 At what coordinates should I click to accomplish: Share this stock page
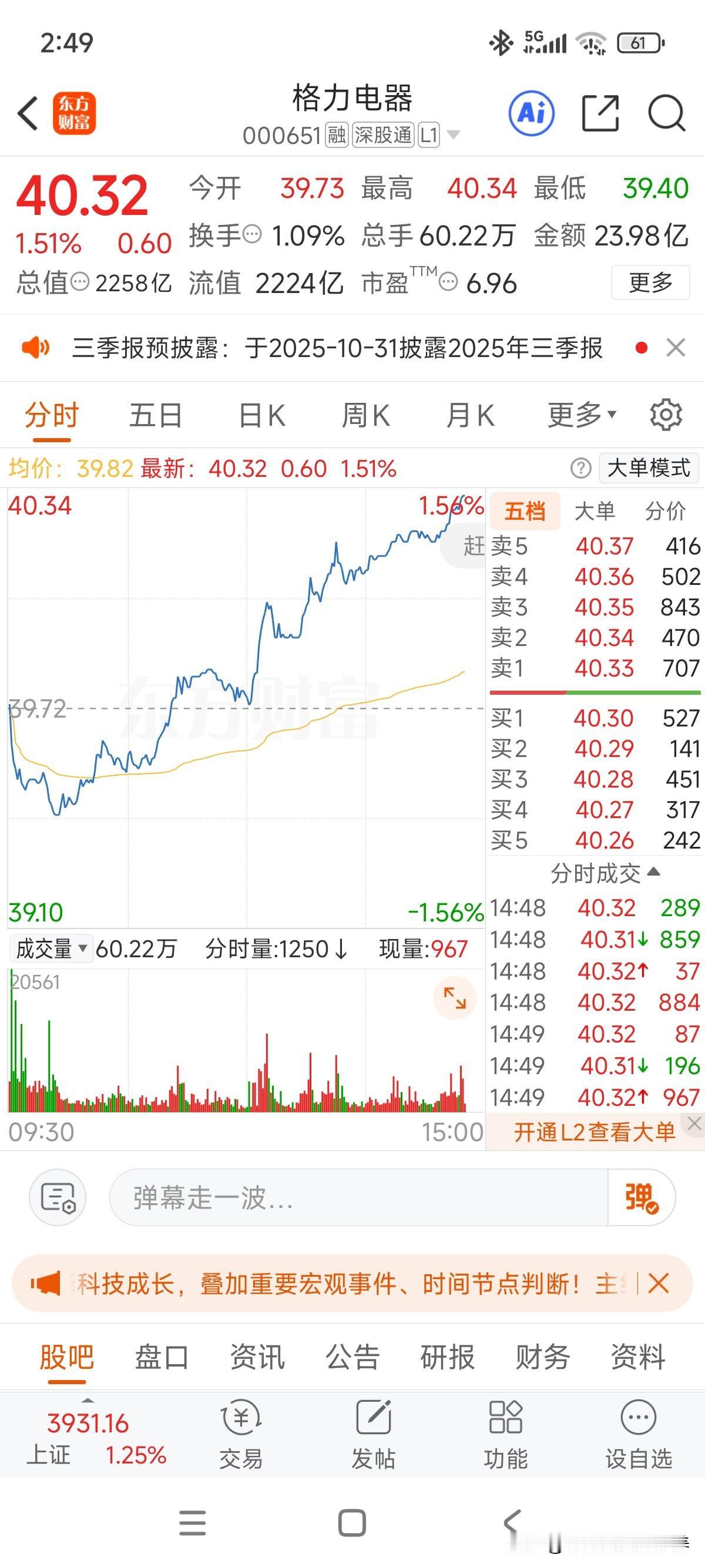(x=600, y=113)
